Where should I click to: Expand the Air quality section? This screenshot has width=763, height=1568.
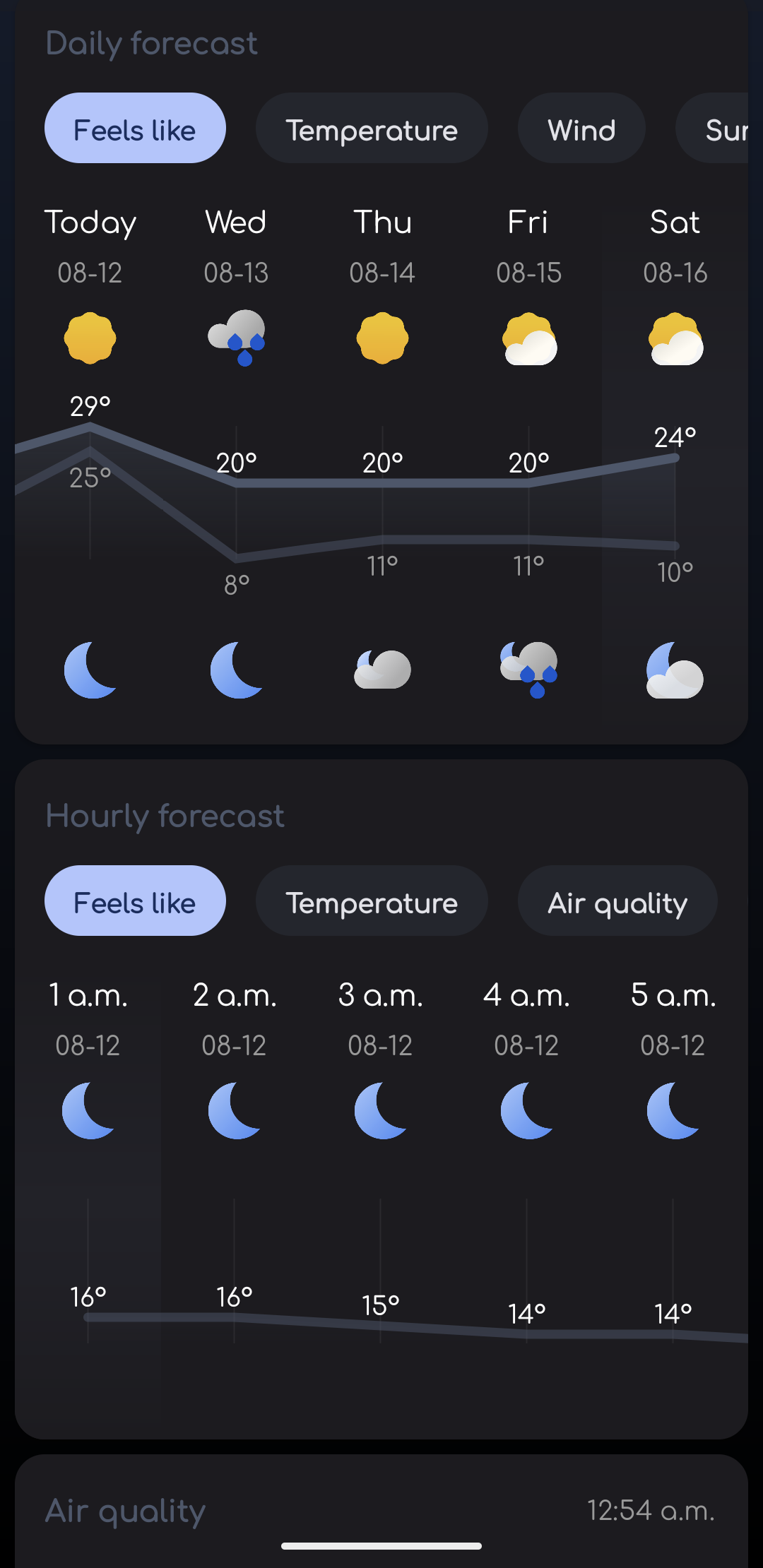[124, 1510]
